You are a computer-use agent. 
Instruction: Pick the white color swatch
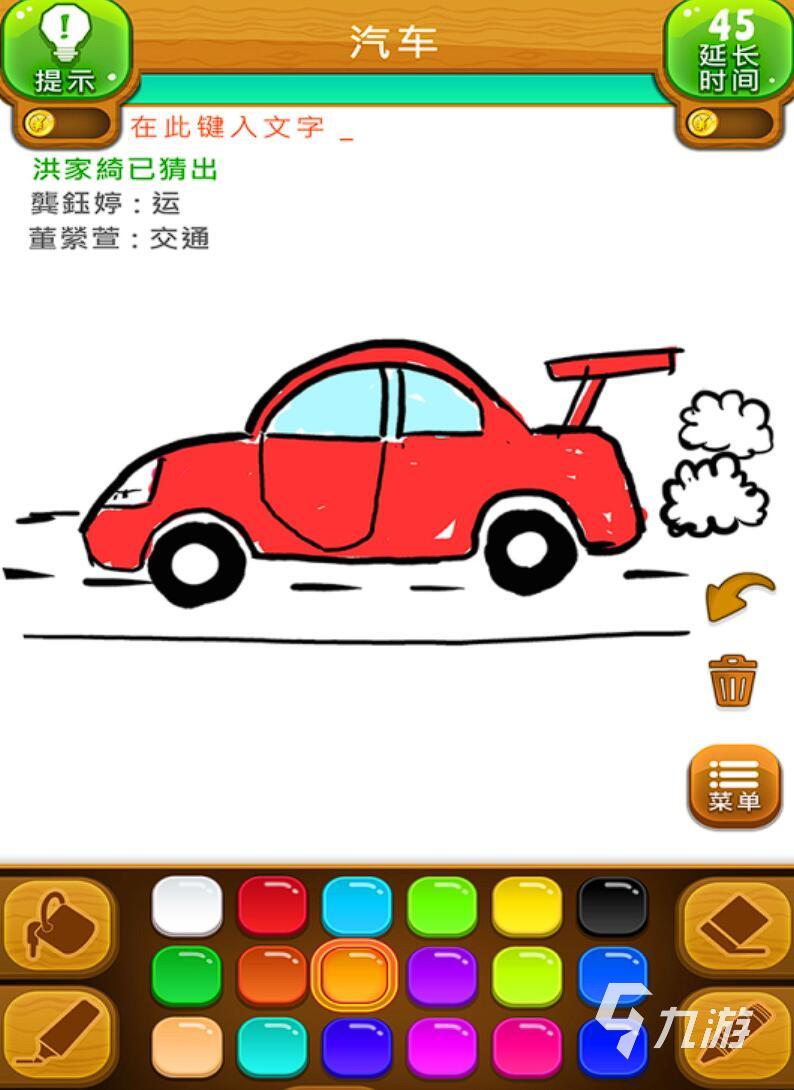187,906
